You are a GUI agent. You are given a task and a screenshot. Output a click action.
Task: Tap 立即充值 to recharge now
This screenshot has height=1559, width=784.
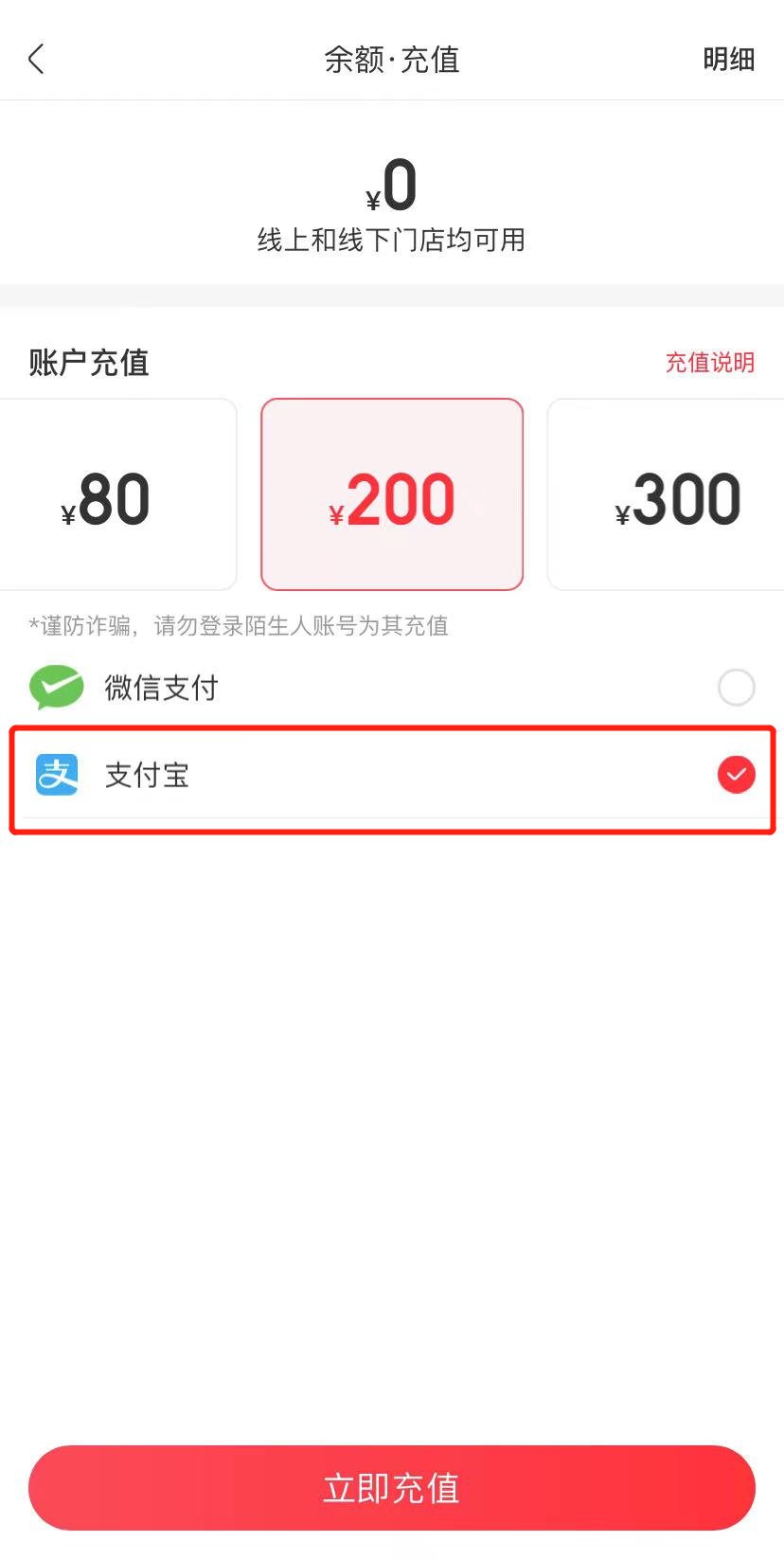(391, 1488)
